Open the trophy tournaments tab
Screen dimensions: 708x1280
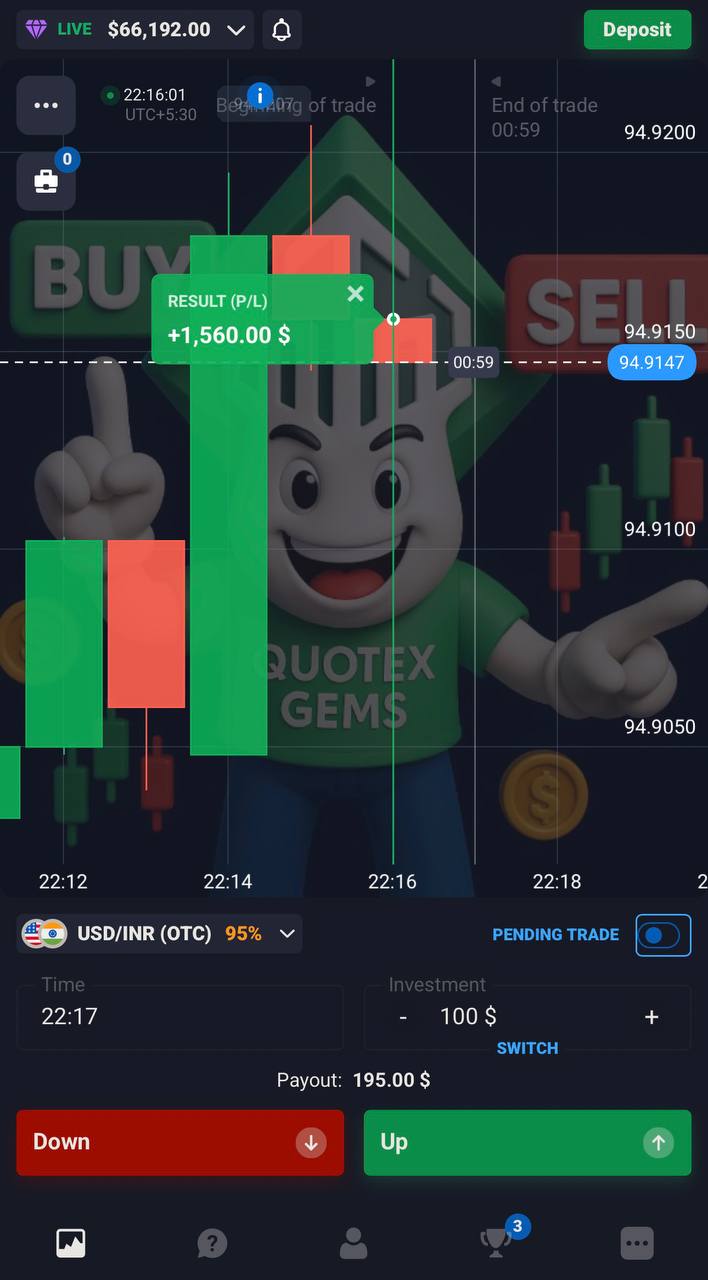(x=495, y=1243)
